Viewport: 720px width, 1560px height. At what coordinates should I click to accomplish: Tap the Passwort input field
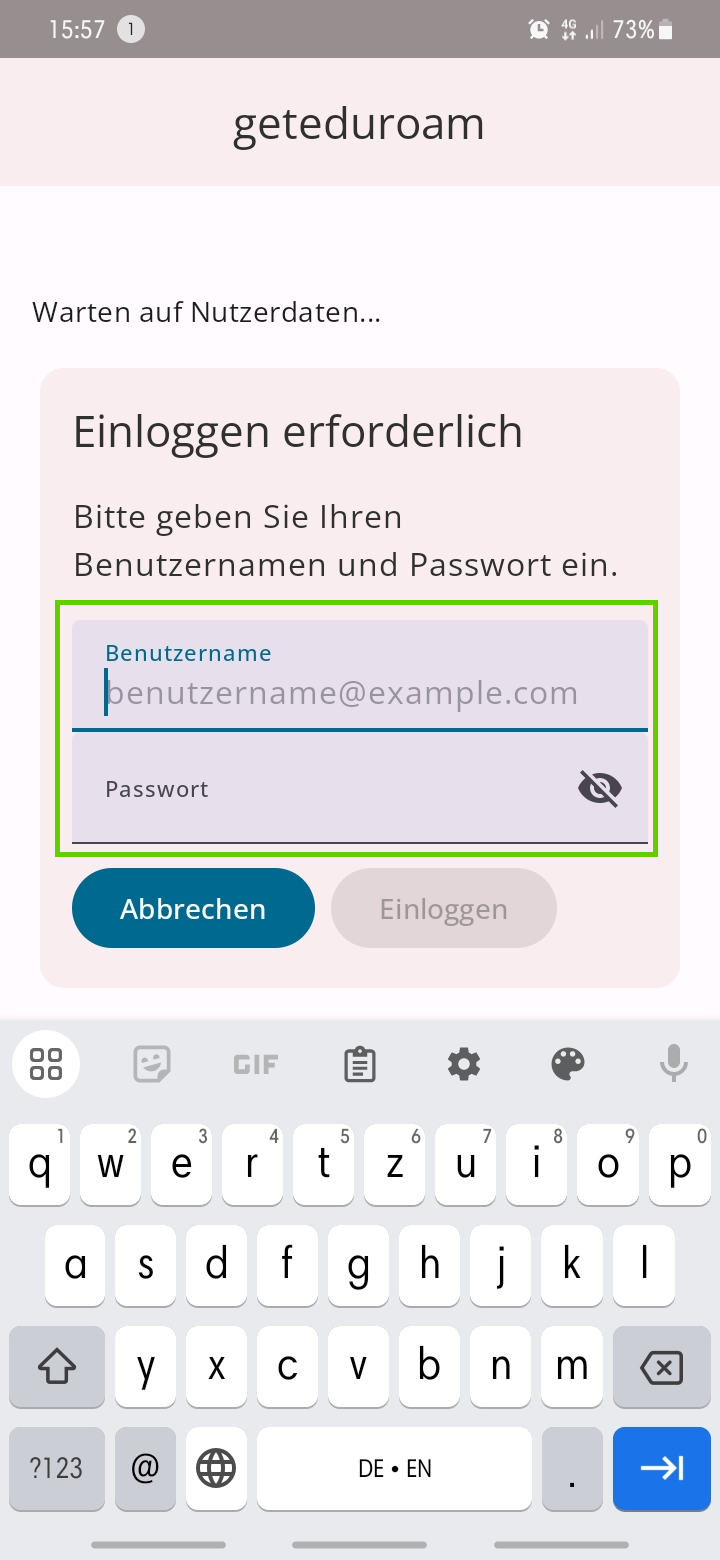(x=320, y=790)
